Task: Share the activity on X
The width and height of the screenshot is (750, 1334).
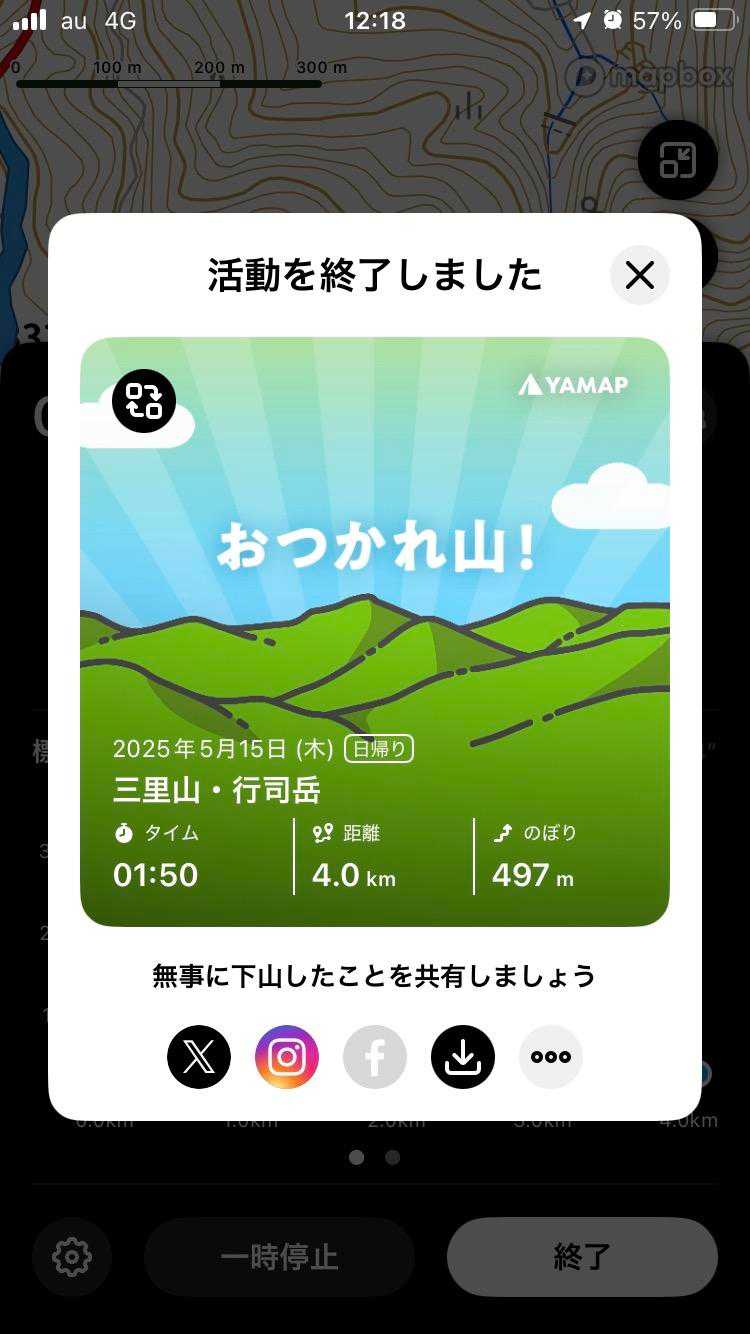Action: [x=199, y=1057]
